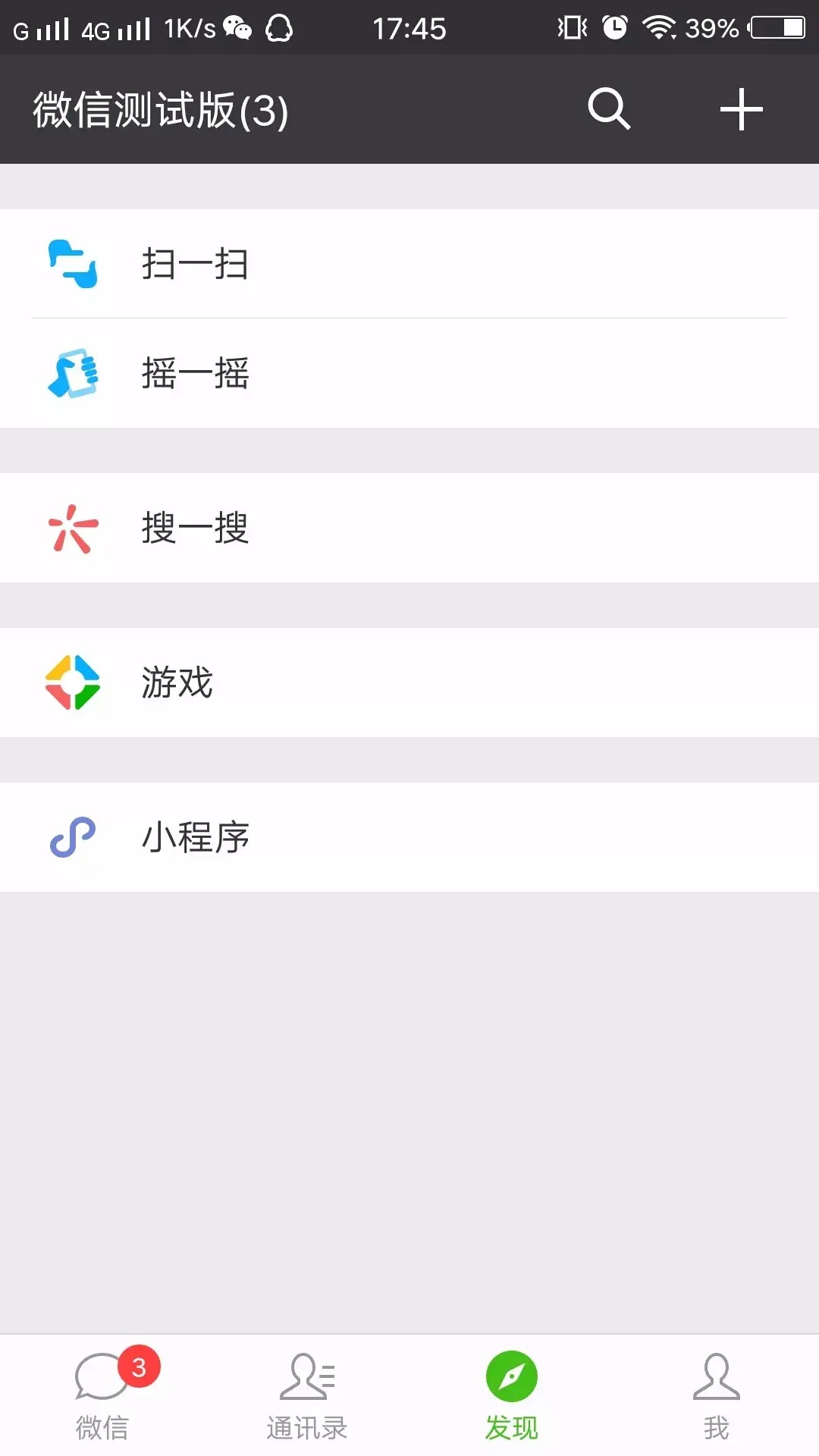The width and height of the screenshot is (819, 1456).
Task: Click the magnifying glass search icon
Action: 609,109
